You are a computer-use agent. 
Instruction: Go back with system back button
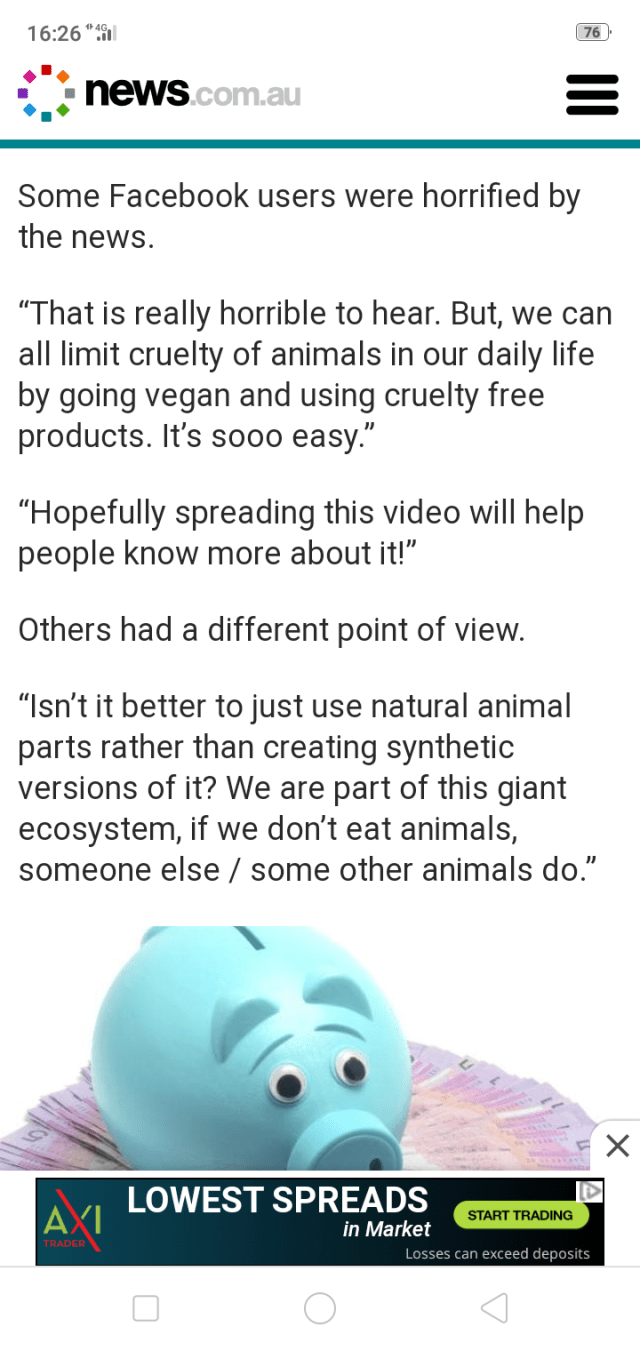click(494, 1307)
